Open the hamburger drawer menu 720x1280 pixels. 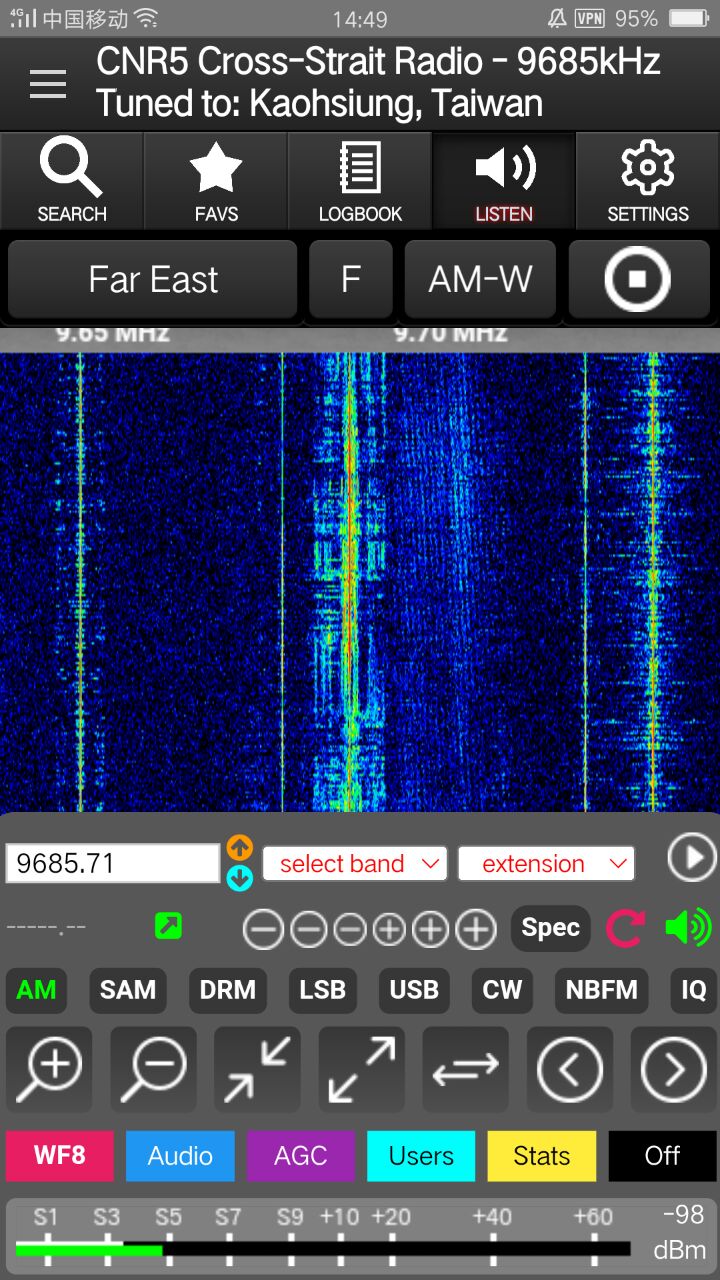(x=47, y=85)
